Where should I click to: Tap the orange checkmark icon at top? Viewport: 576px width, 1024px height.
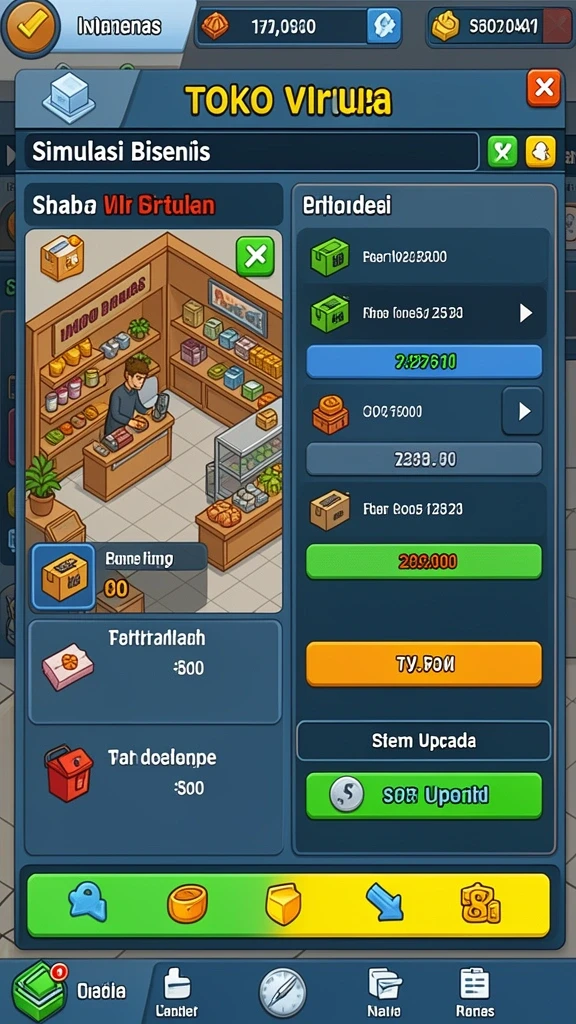click(30, 27)
